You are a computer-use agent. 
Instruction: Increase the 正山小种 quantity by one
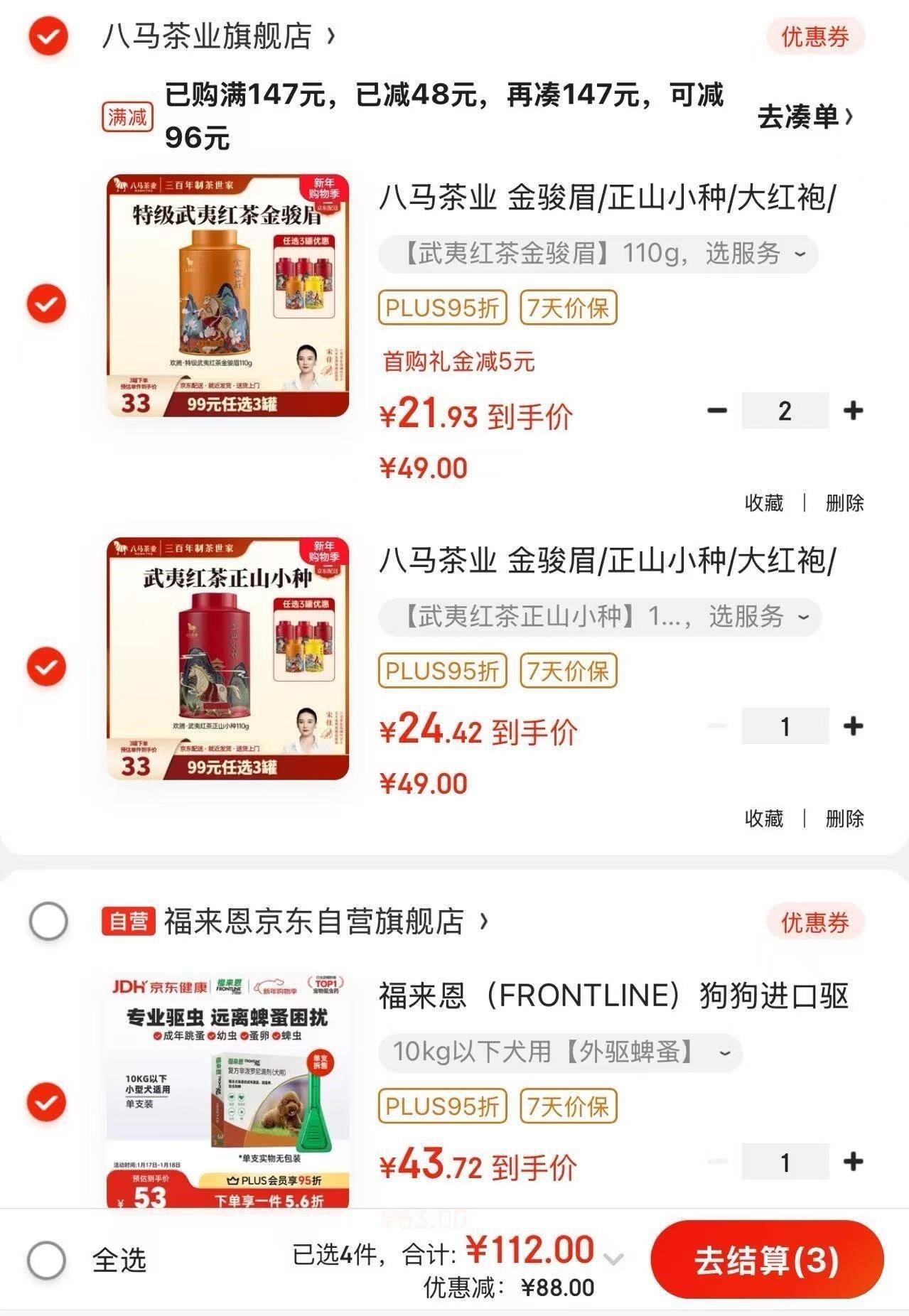click(853, 726)
